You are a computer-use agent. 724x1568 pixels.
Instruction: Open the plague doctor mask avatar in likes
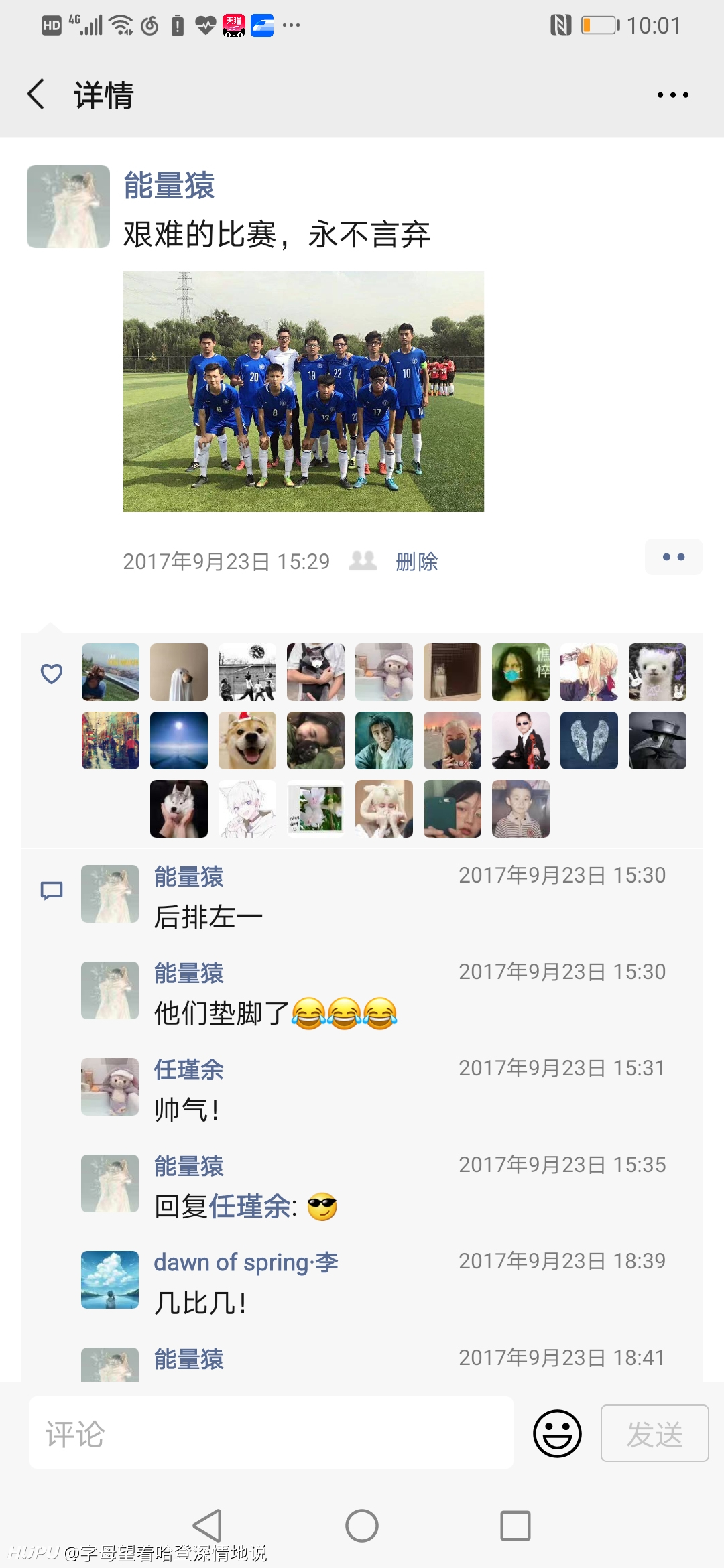coord(658,740)
